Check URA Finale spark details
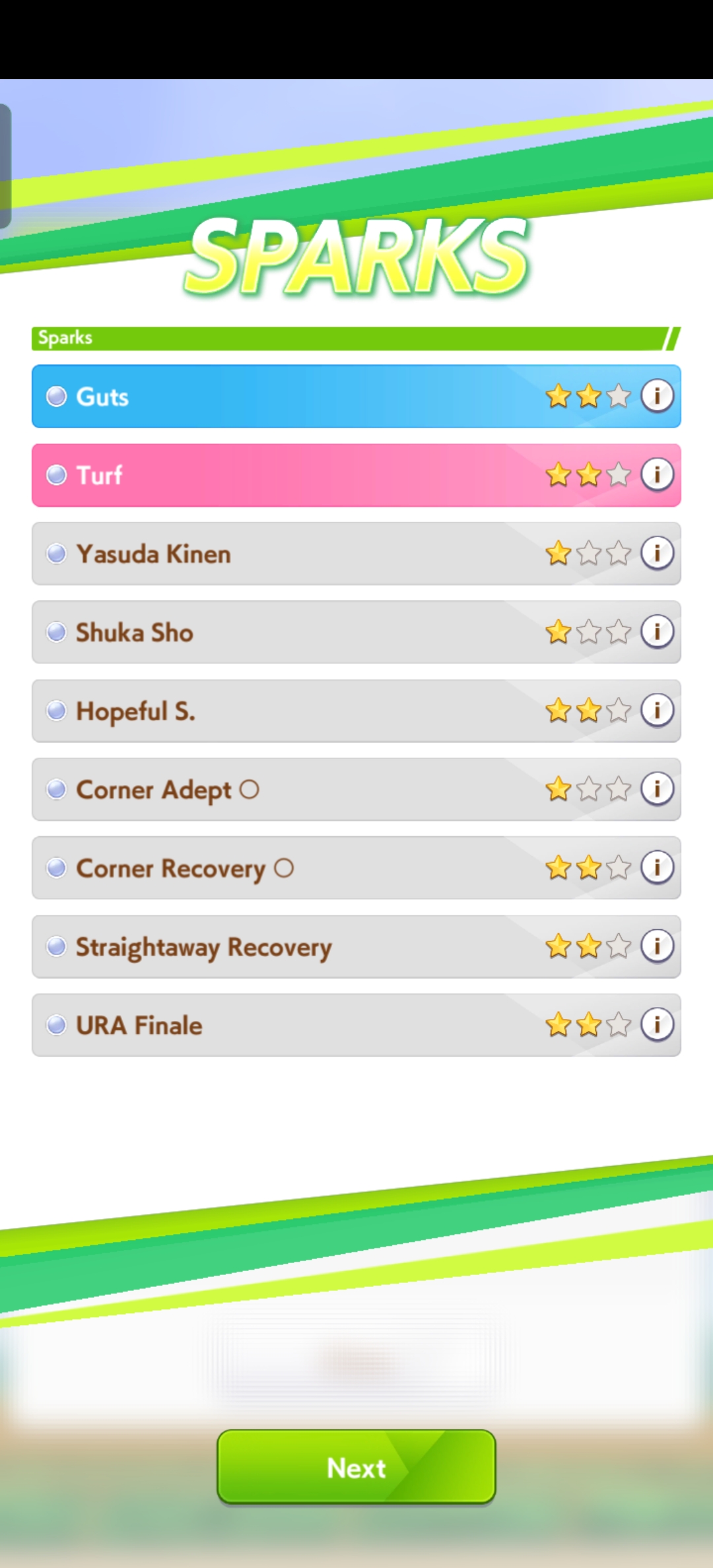This screenshot has width=713, height=1568. point(657,1024)
